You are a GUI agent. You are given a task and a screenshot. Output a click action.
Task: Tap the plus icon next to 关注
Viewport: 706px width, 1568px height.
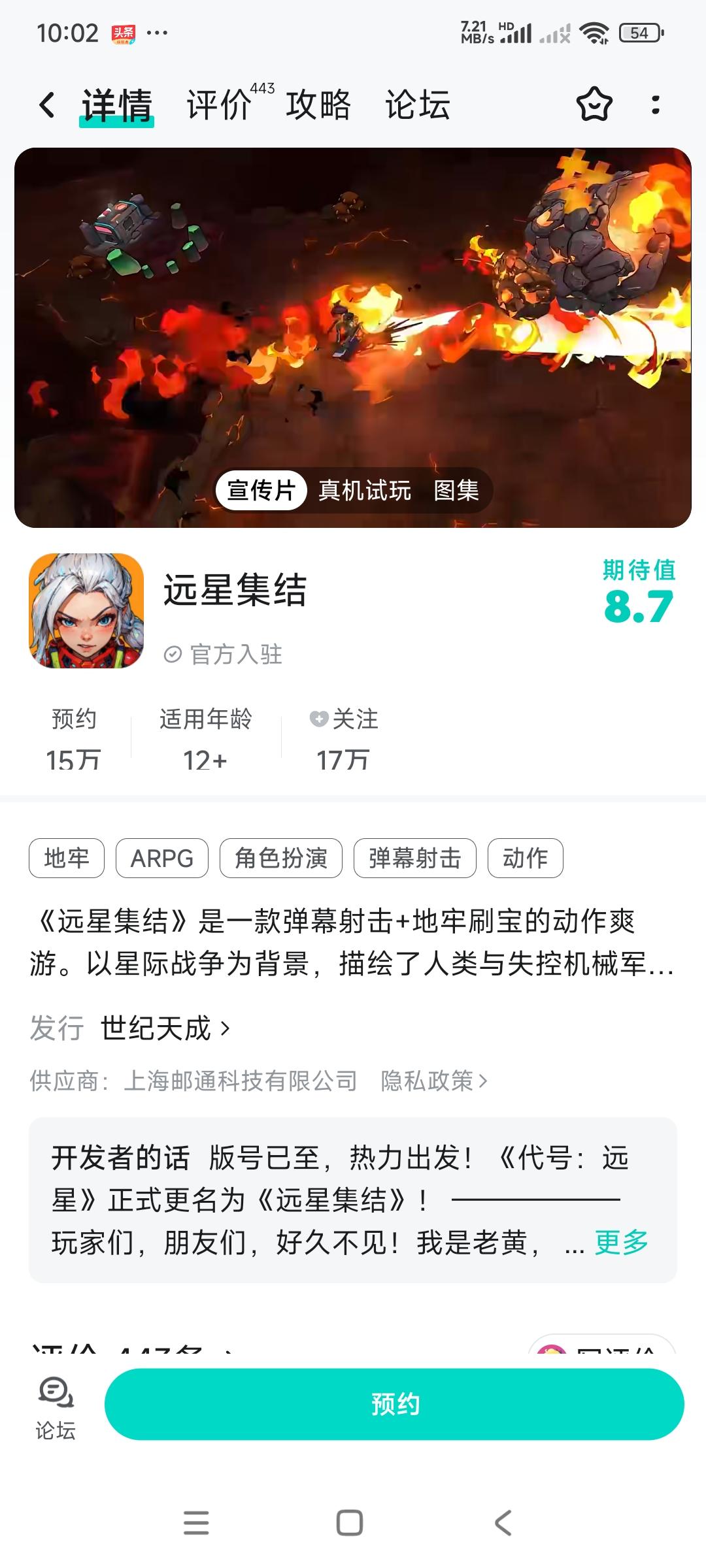[x=318, y=721]
